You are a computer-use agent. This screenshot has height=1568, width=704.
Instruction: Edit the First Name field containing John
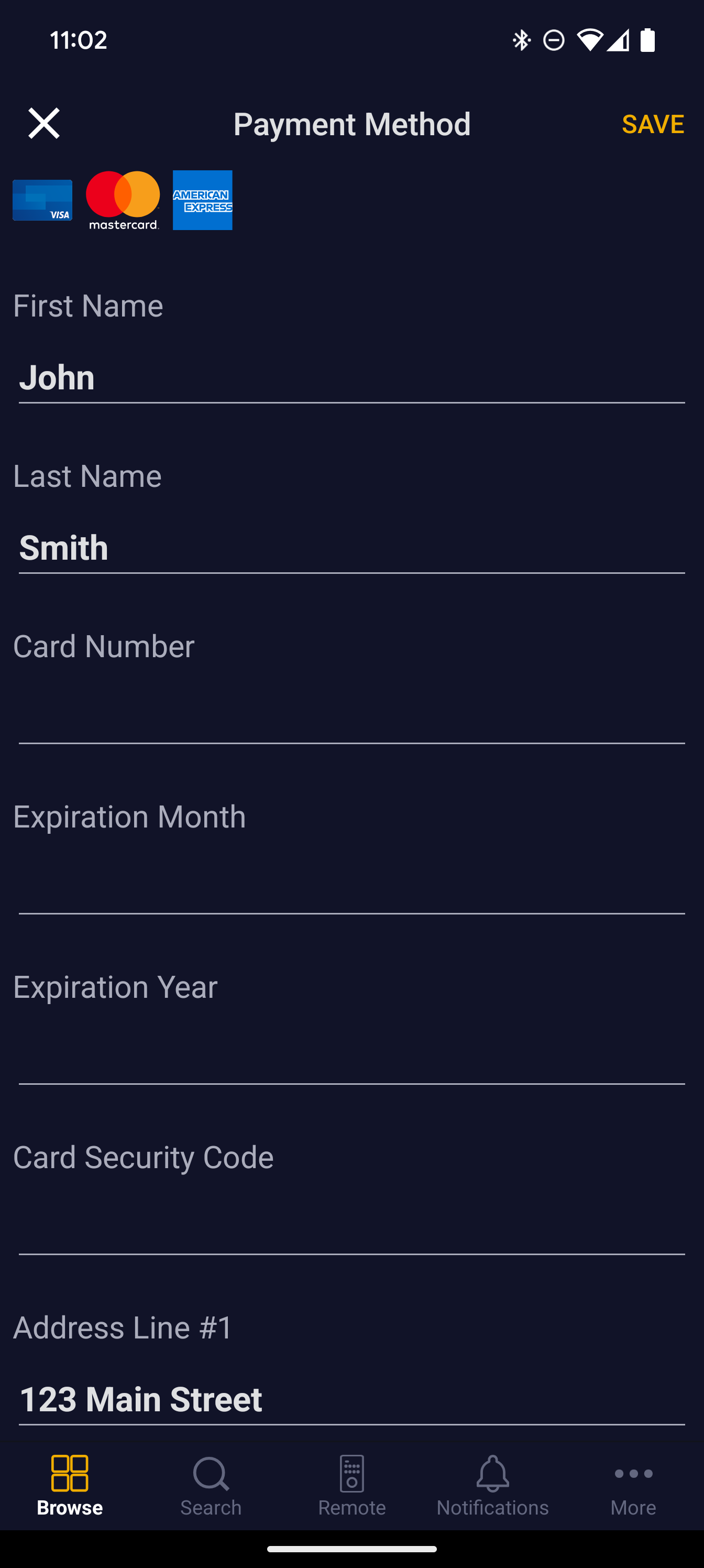(351, 377)
